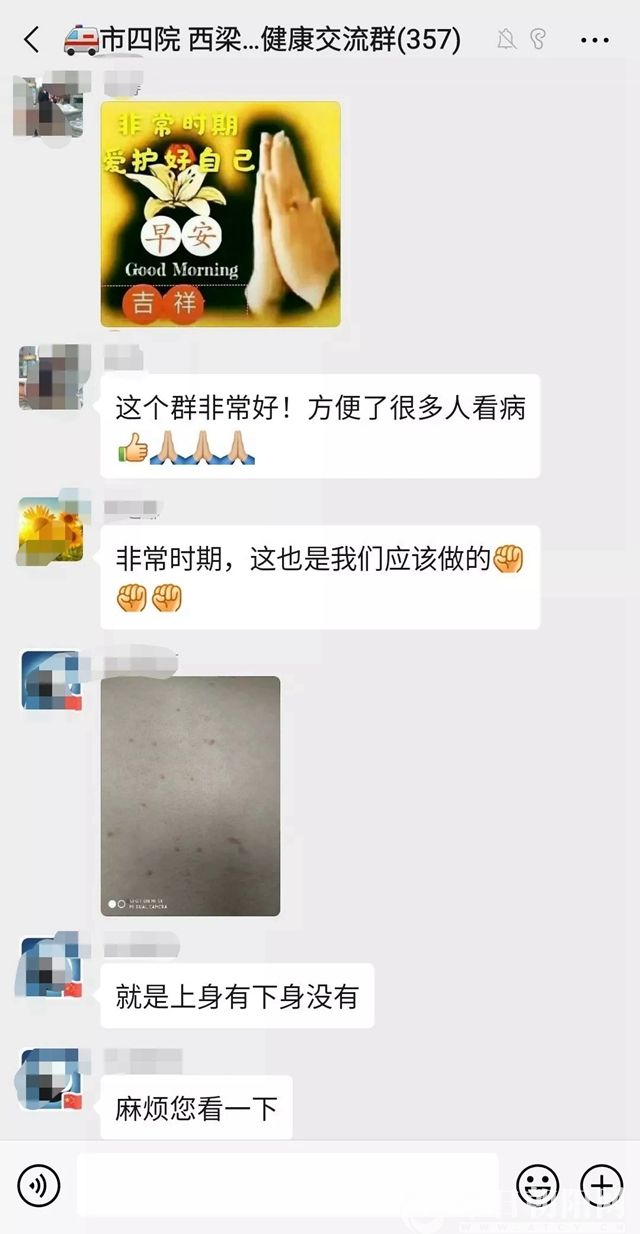Go back from the group chat
Screen dimensions: 640x1234
click(32, 40)
